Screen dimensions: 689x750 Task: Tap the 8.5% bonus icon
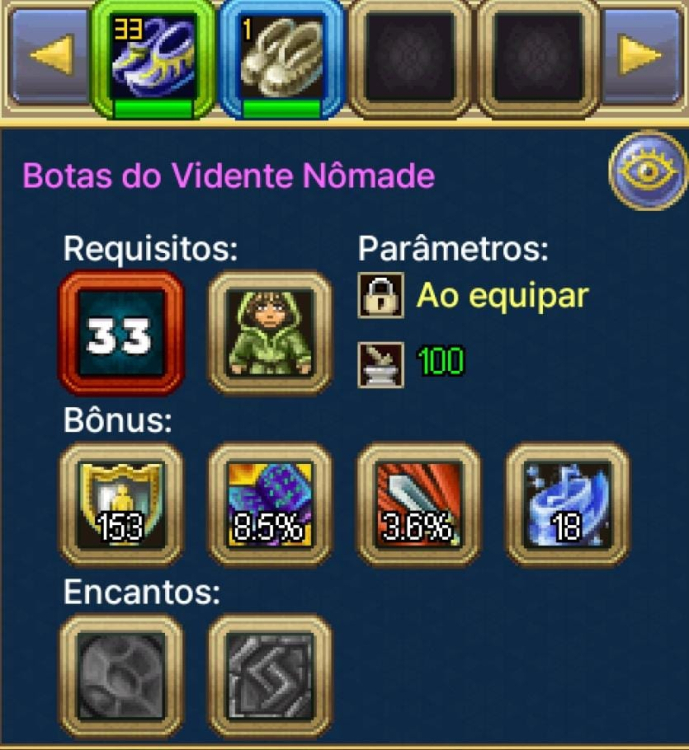(x=269, y=504)
